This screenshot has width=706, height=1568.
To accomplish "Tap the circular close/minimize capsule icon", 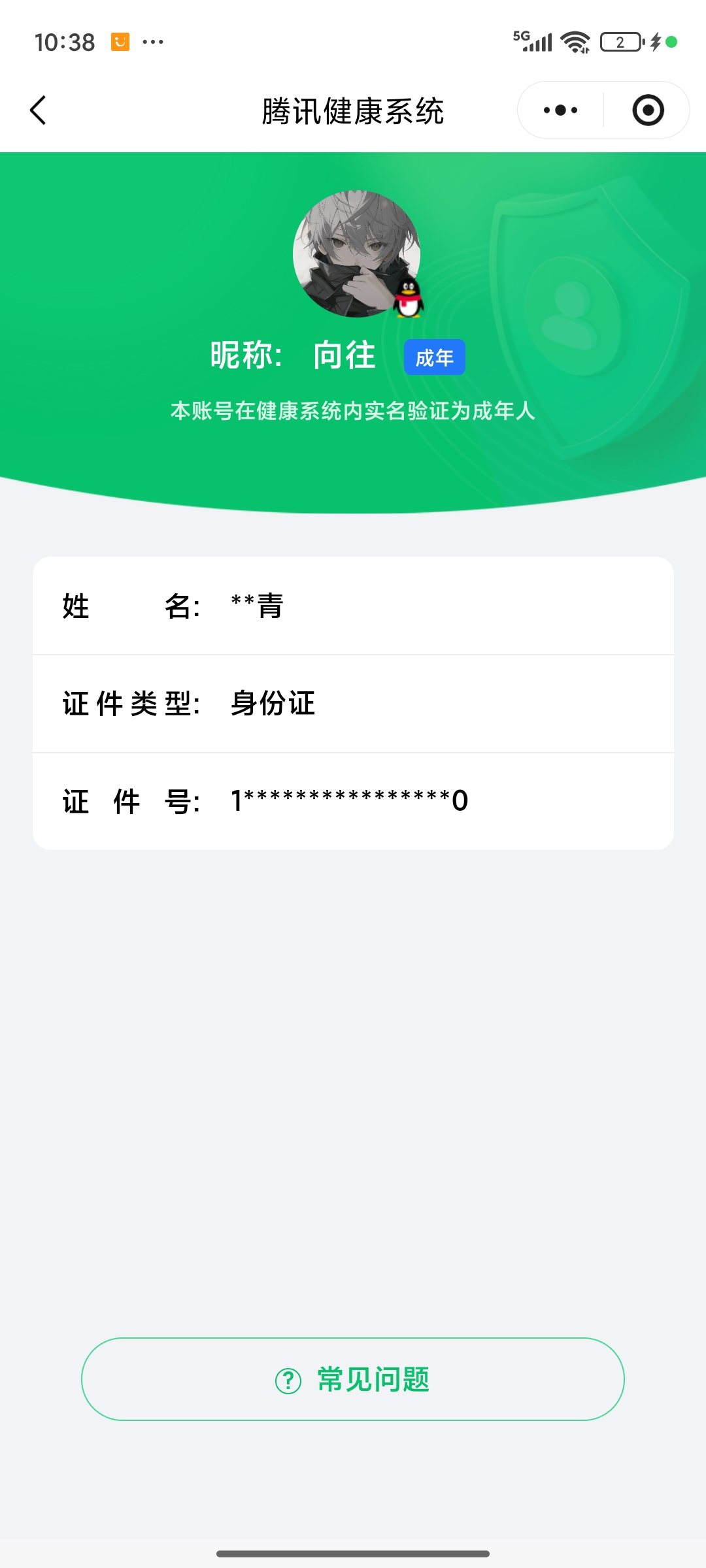I will (x=646, y=110).
